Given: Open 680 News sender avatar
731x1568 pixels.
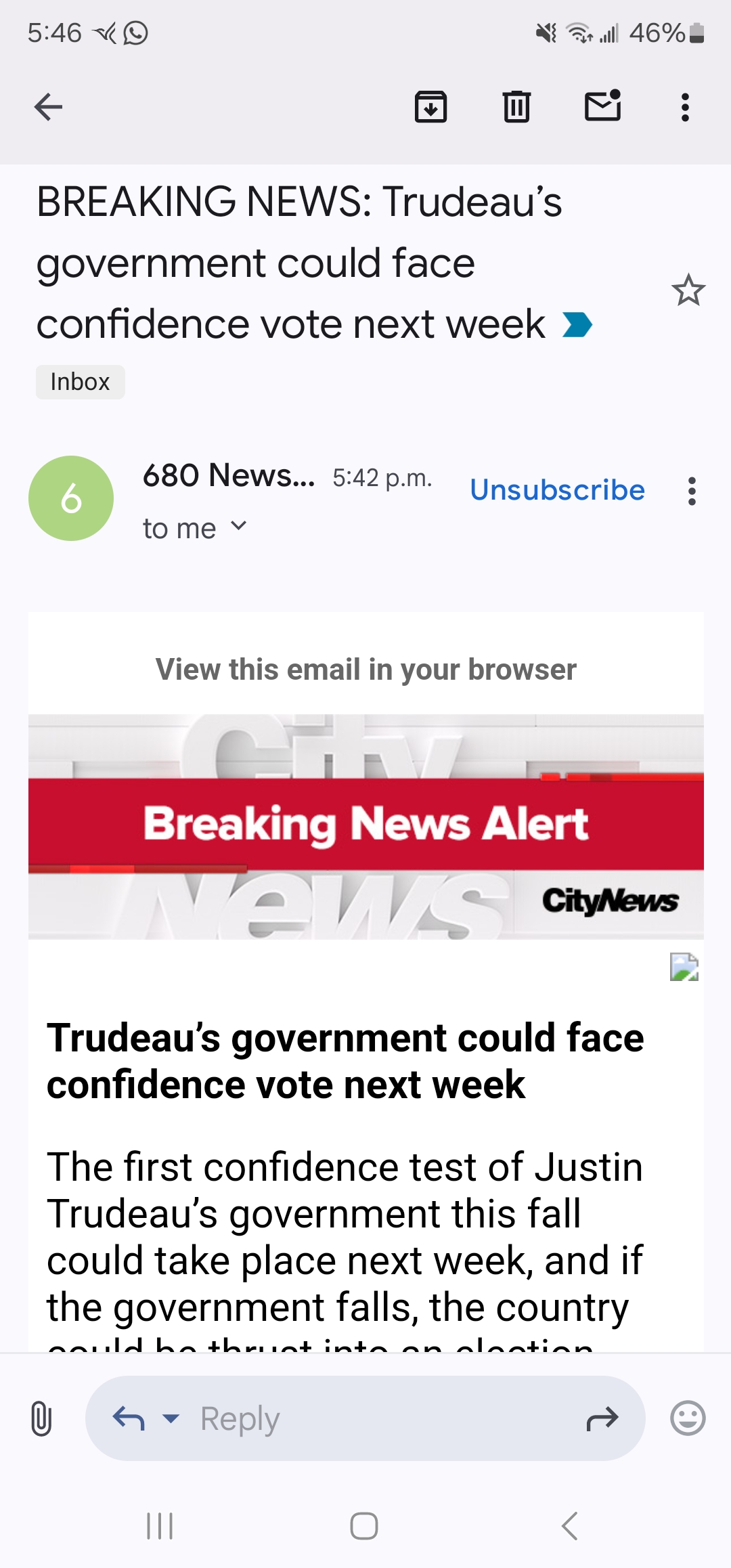Looking at the screenshot, I should click(71, 498).
